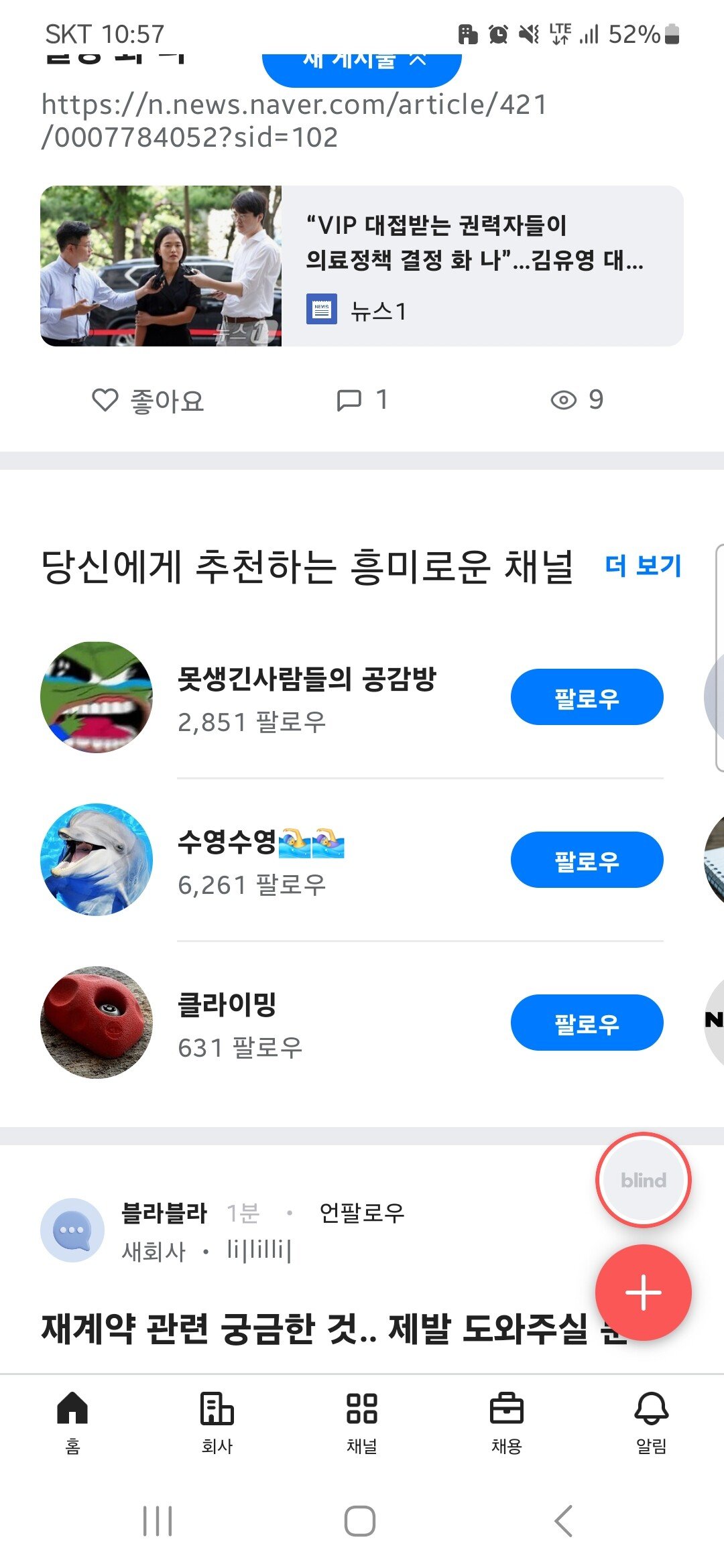The height and width of the screenshot is (1568, 724).
Task: Tap the 새 게시물 pill at the top
Action: [x=361, y=66]
